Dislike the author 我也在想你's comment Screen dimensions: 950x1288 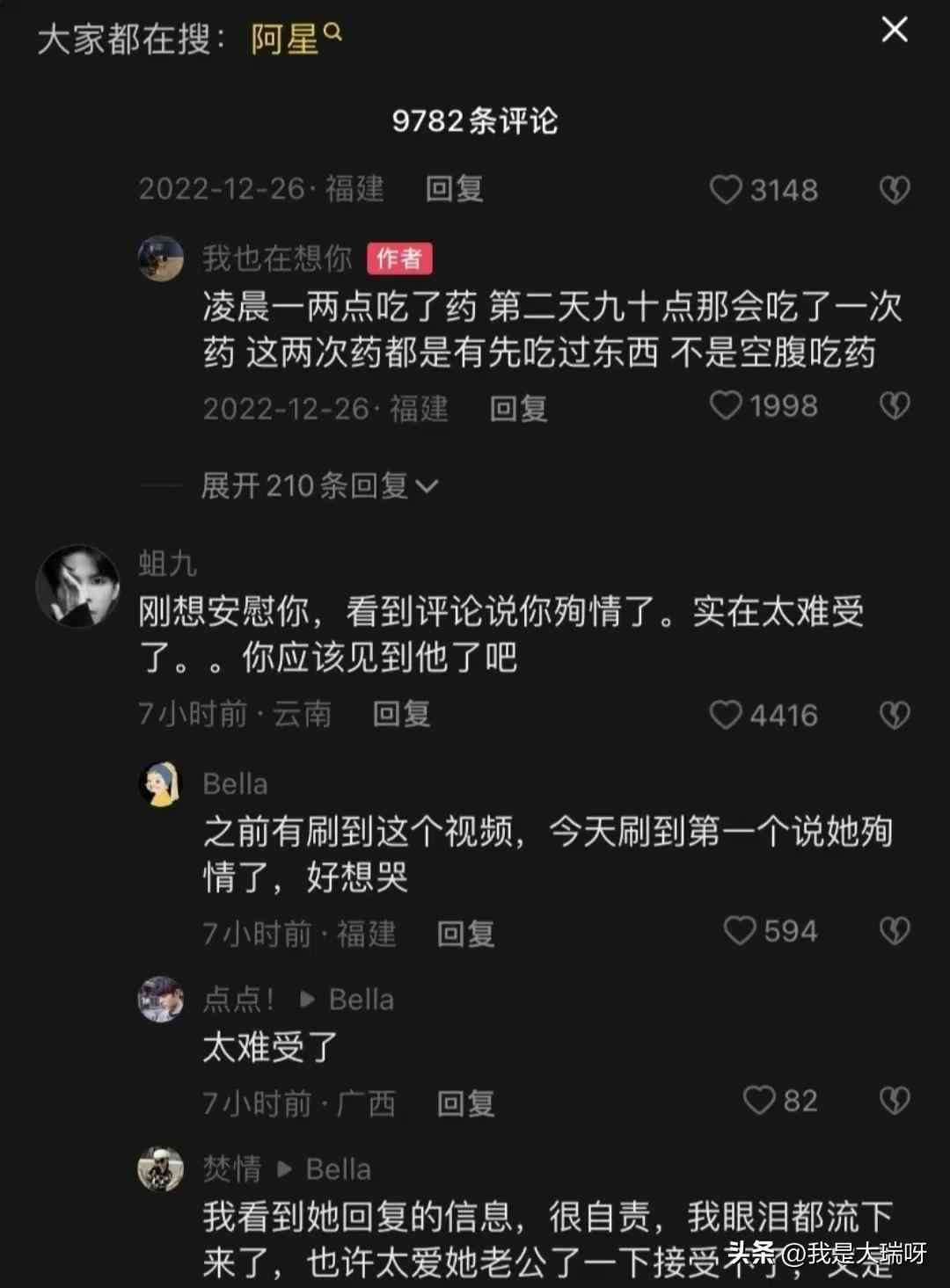point(894,406)
